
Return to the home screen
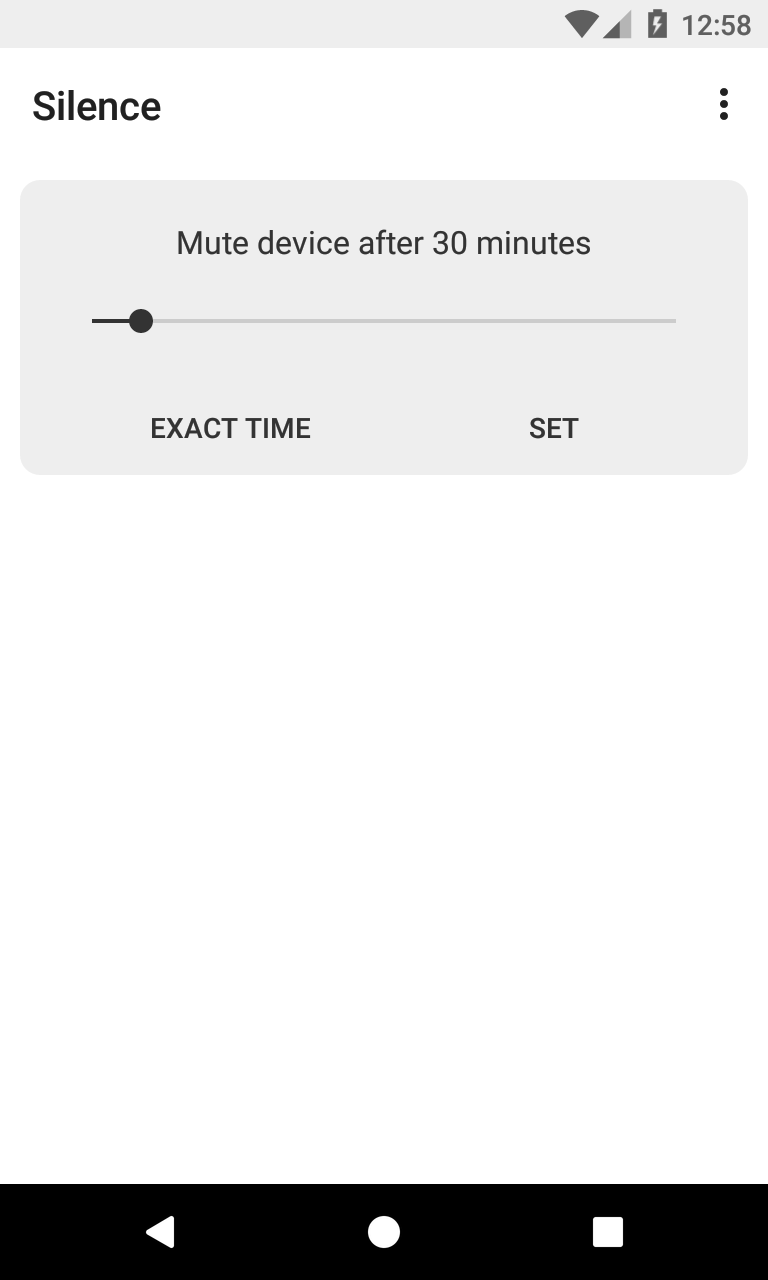pyautogui.click(x=384, y=1232)
